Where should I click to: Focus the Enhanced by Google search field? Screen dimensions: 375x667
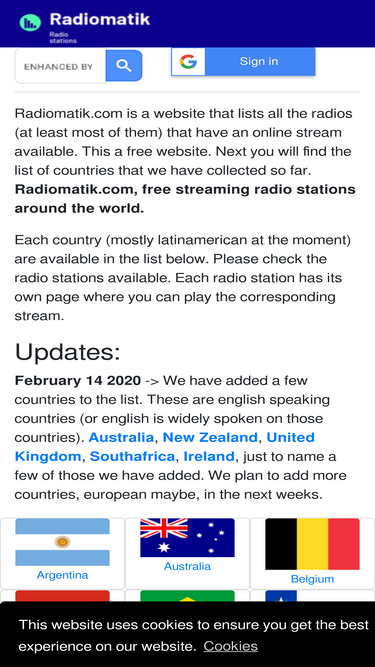(x=60, y=66)
